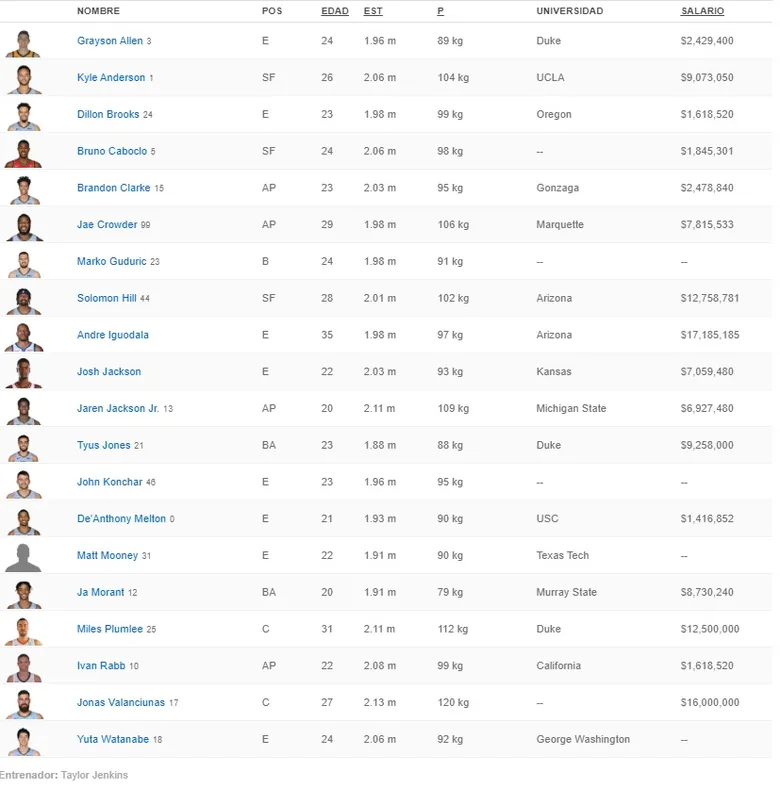Open Solomon Hill's player link
Image resolution: width=780 pixels, height=788 pixels.
click(x=106, y=298)
